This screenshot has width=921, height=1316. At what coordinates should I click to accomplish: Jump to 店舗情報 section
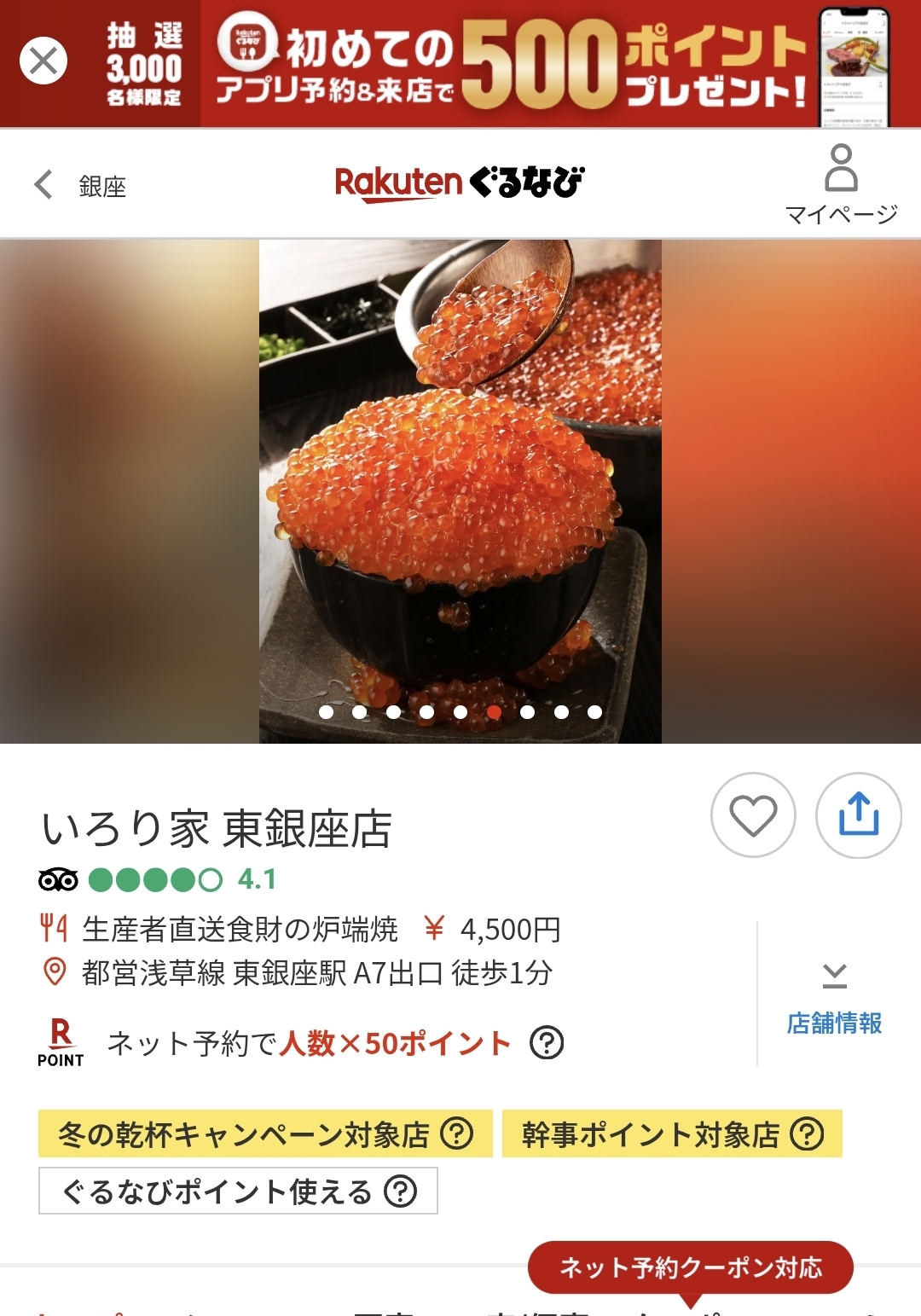834,998
